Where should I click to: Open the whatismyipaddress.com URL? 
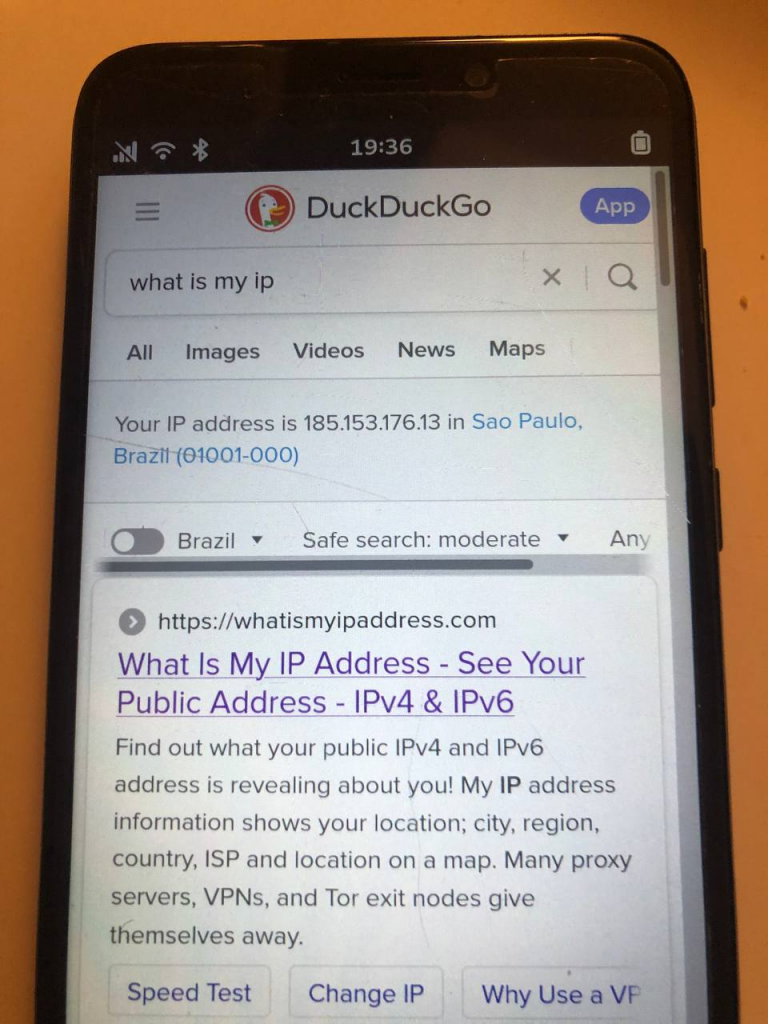coord(326,621)
